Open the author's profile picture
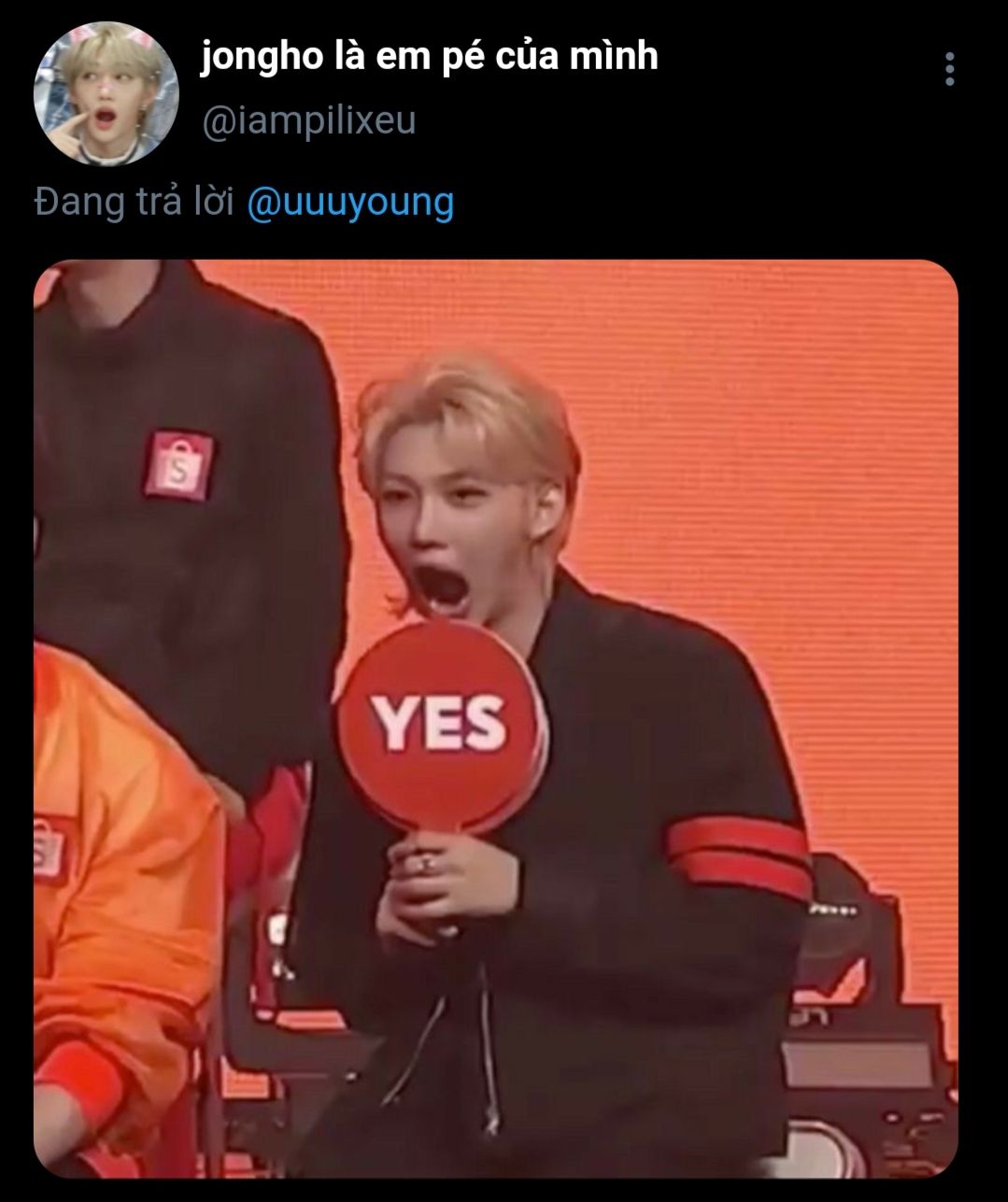This screenshot has width=1008, height=1202. pos(106,95)
